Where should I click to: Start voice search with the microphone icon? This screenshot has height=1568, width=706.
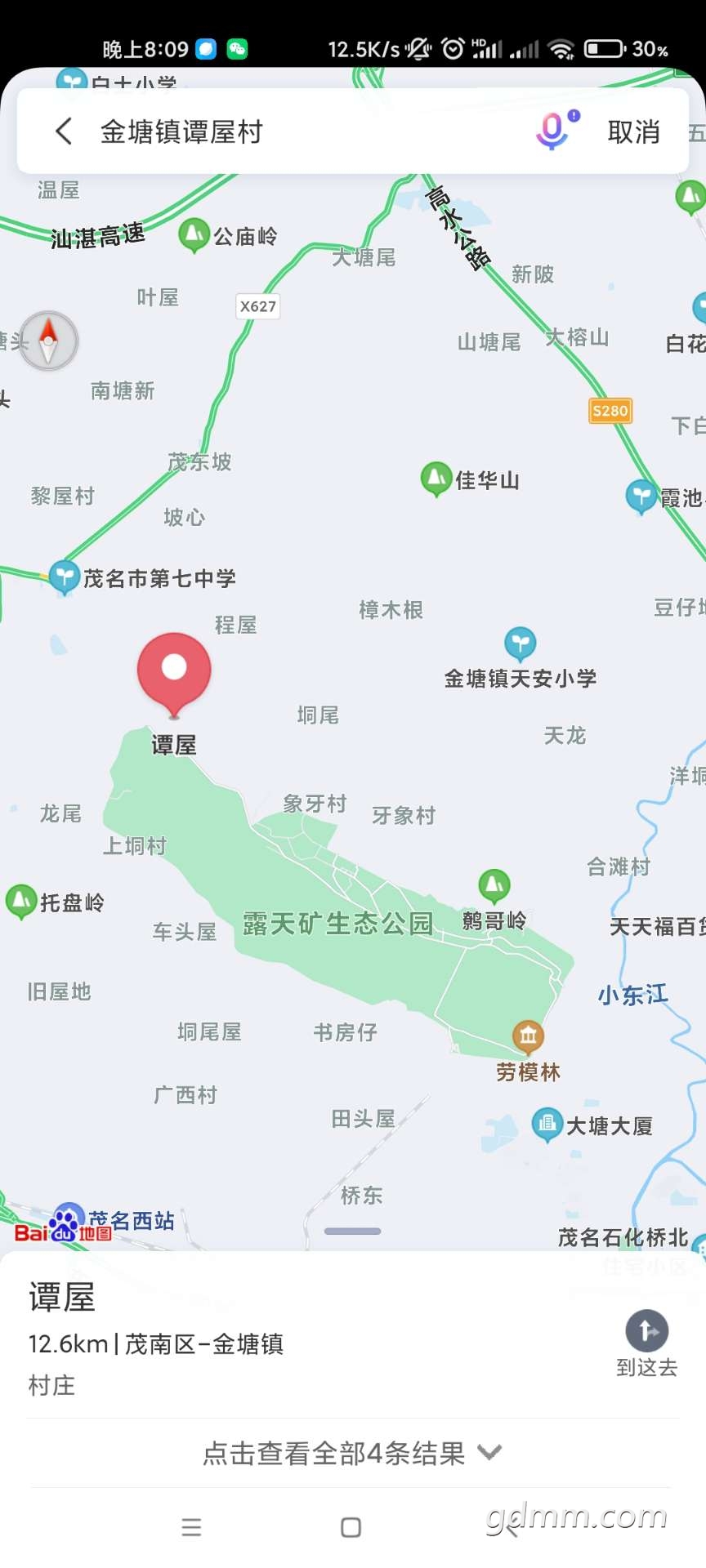point(553,131)
